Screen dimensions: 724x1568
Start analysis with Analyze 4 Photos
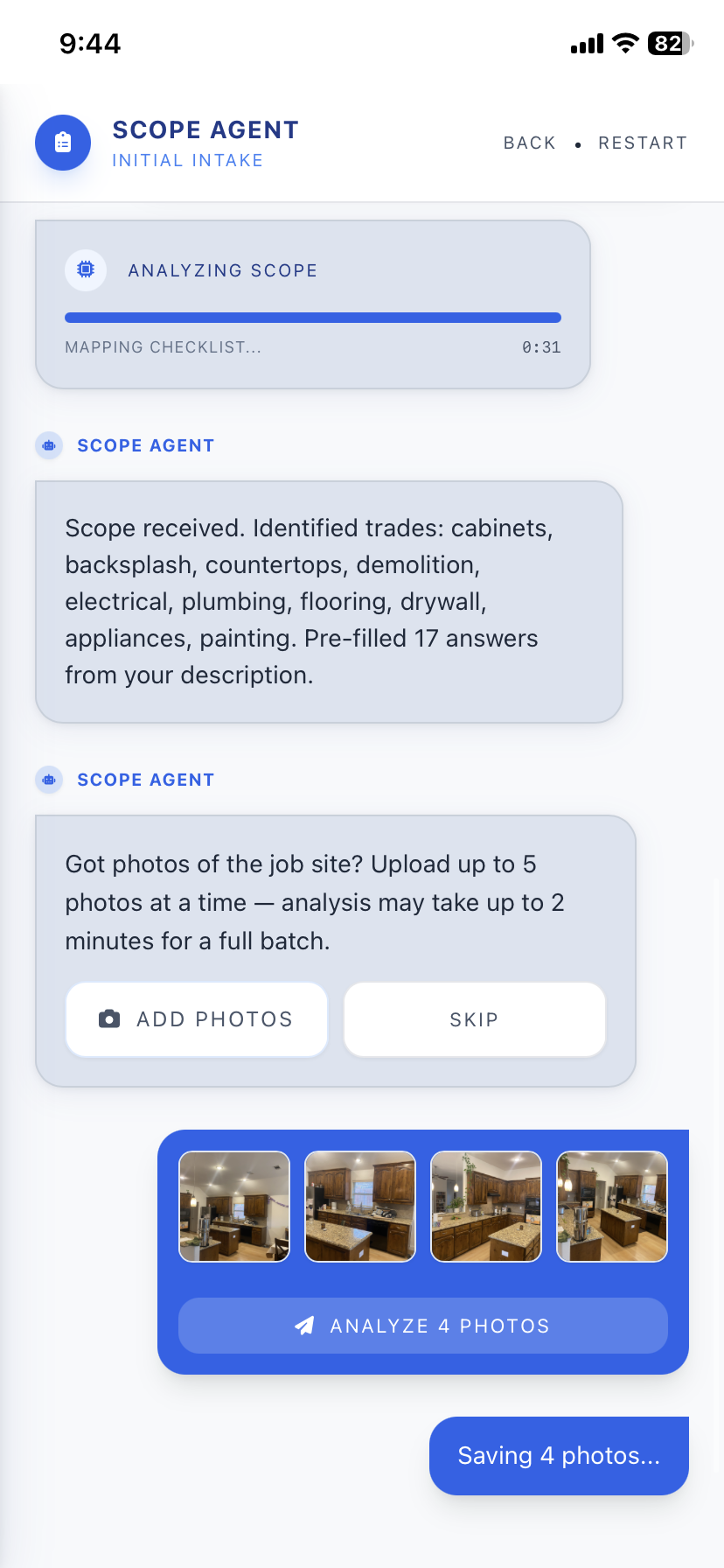tap(423, 1326)
